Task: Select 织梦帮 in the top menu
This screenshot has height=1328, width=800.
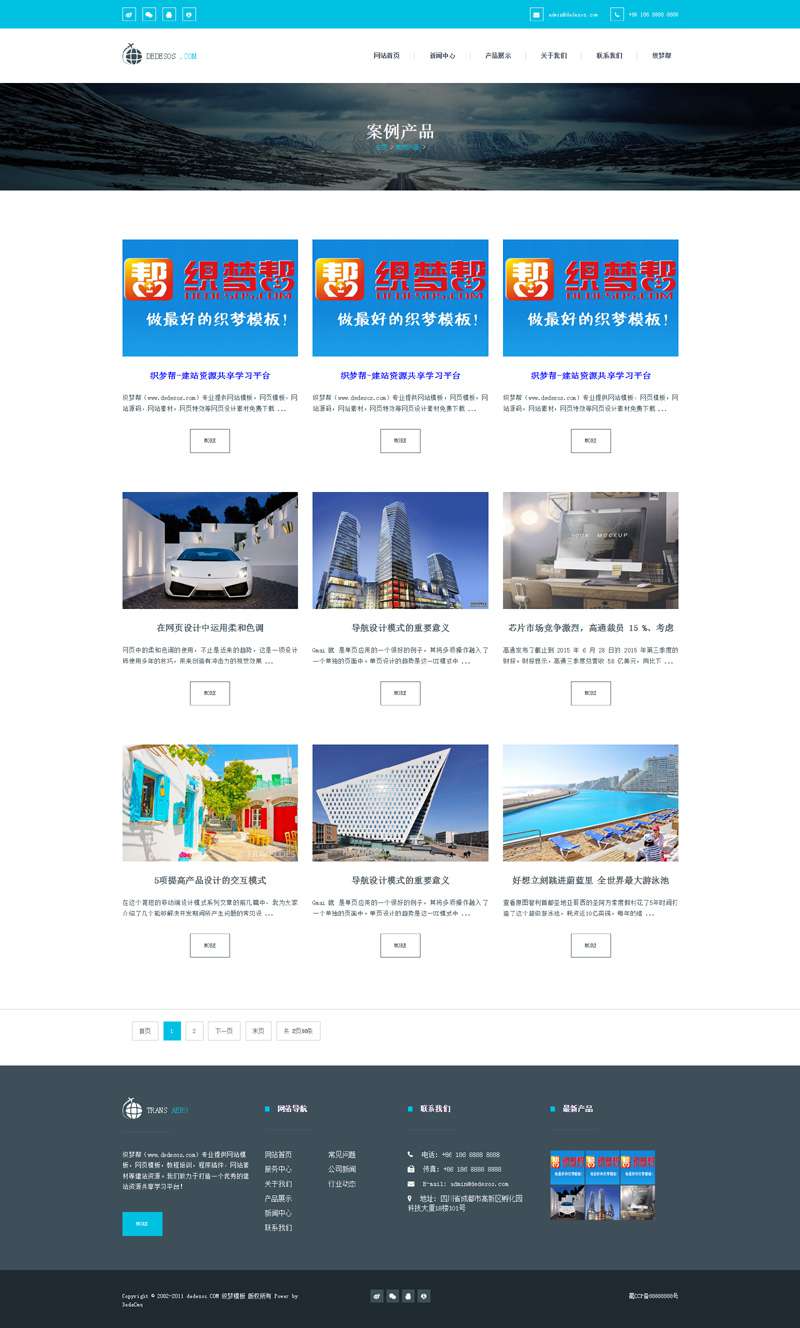Action: [661, 56]
